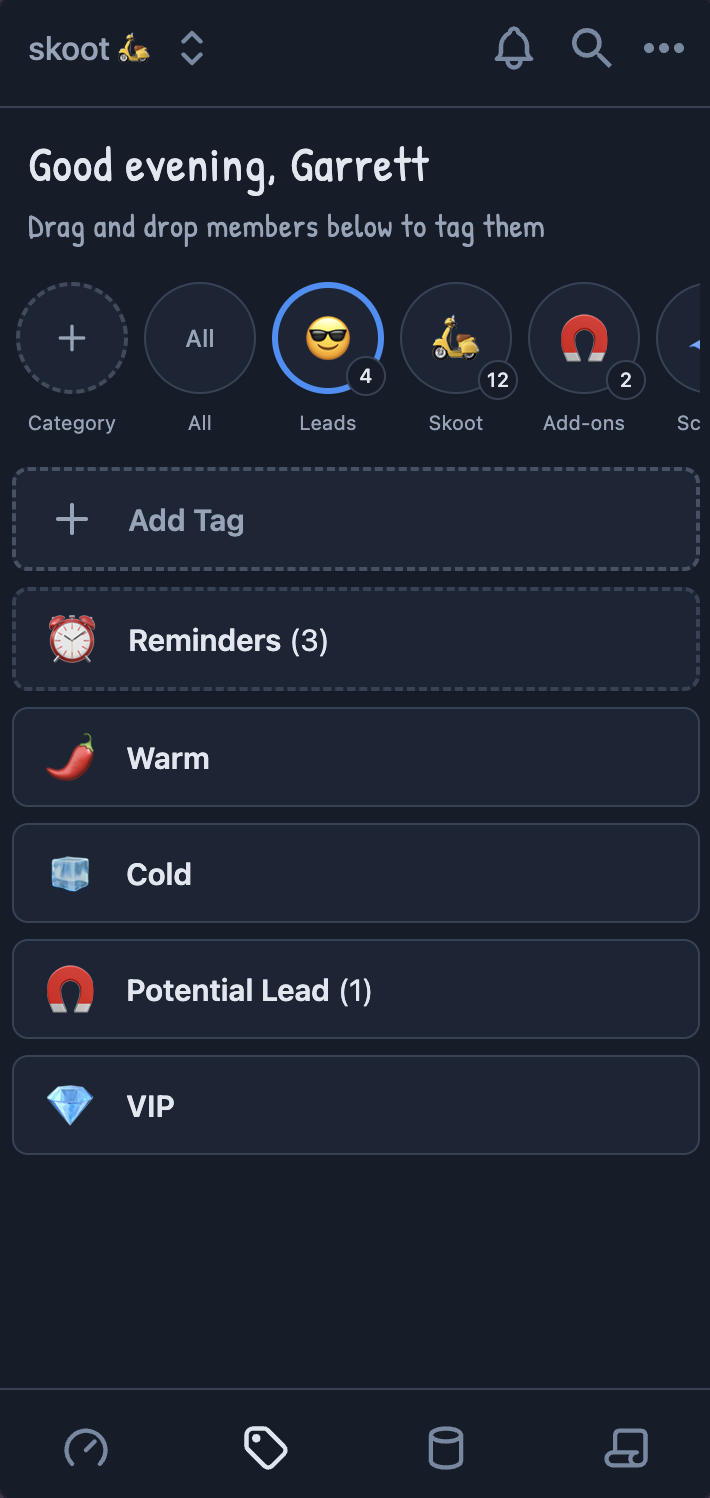Switch to the tags tab
Screen dimensions: 710x1498
(266, 1448)
